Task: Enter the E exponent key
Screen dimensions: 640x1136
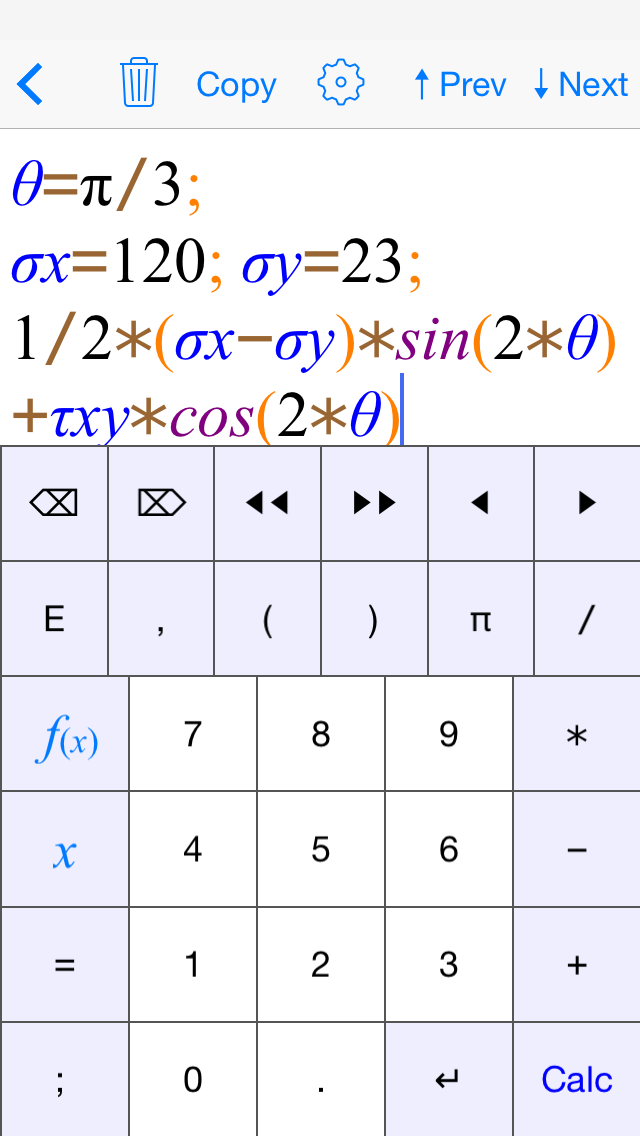Action: pos(54,619)
